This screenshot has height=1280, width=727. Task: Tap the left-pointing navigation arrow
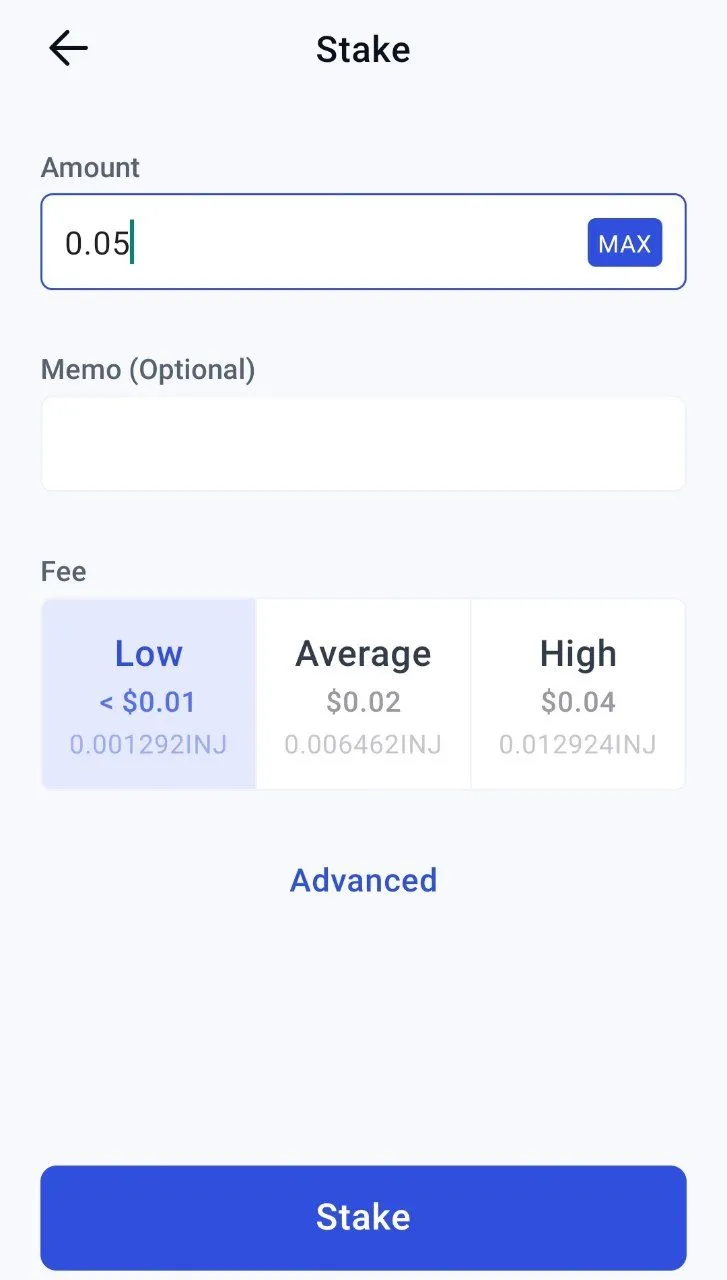point(67,48)
